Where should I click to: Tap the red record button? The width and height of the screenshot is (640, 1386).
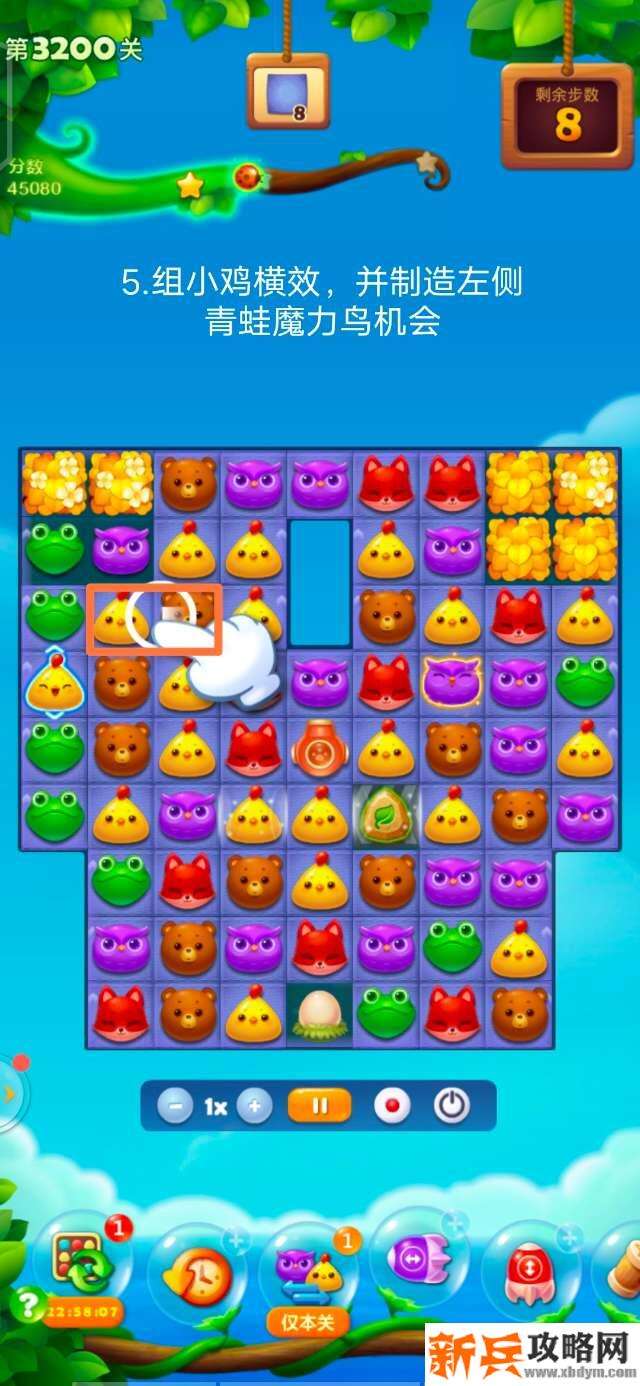(392, 1107)
